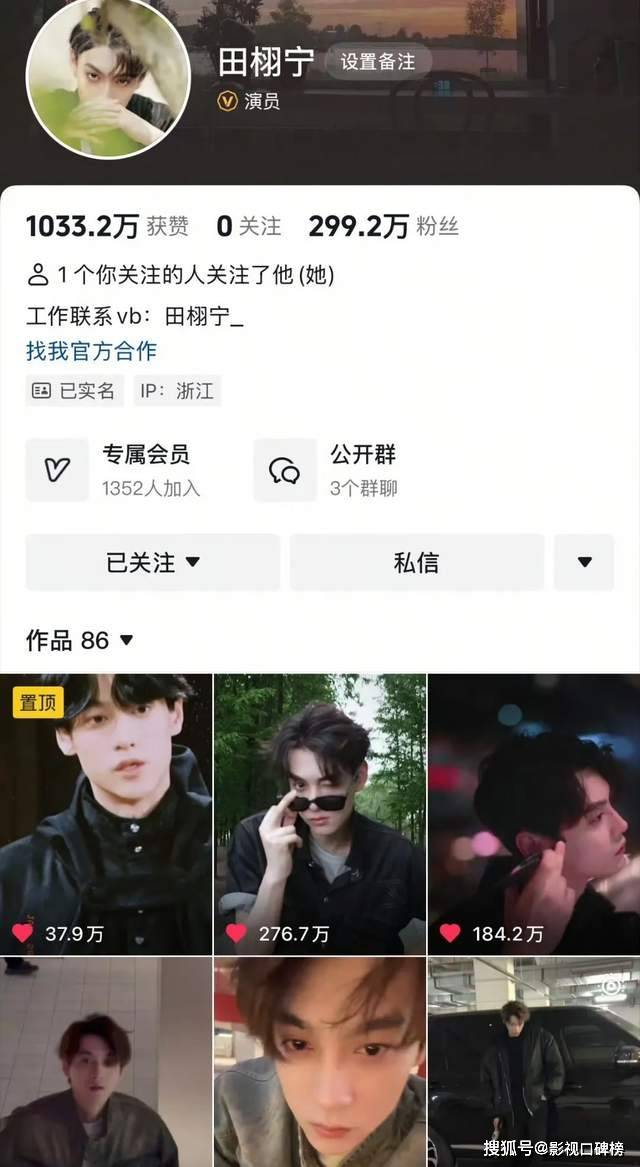The image size is (640, 1167).
Task: Tap the 设置备注 button beside the name
Action: coord(377,61)
